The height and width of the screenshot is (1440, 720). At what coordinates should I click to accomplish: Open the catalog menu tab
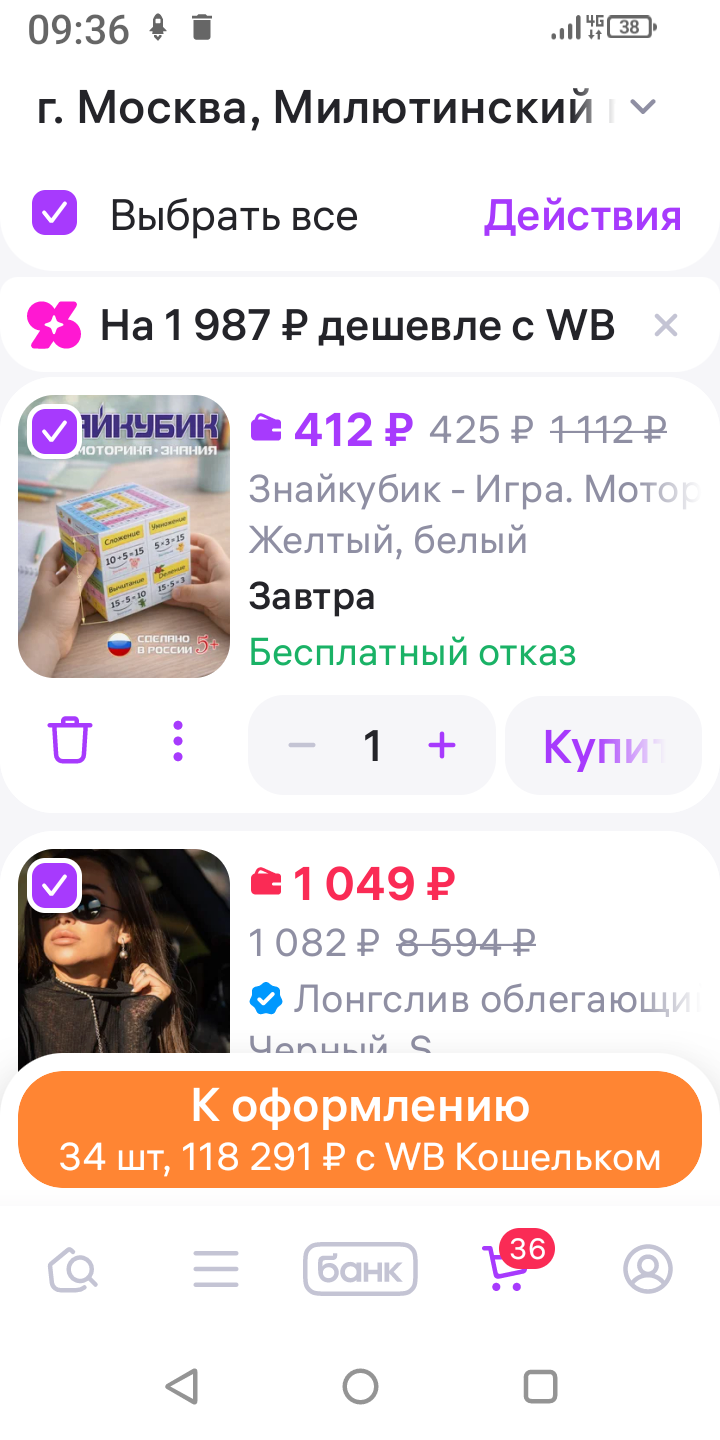click(216, 1270)
